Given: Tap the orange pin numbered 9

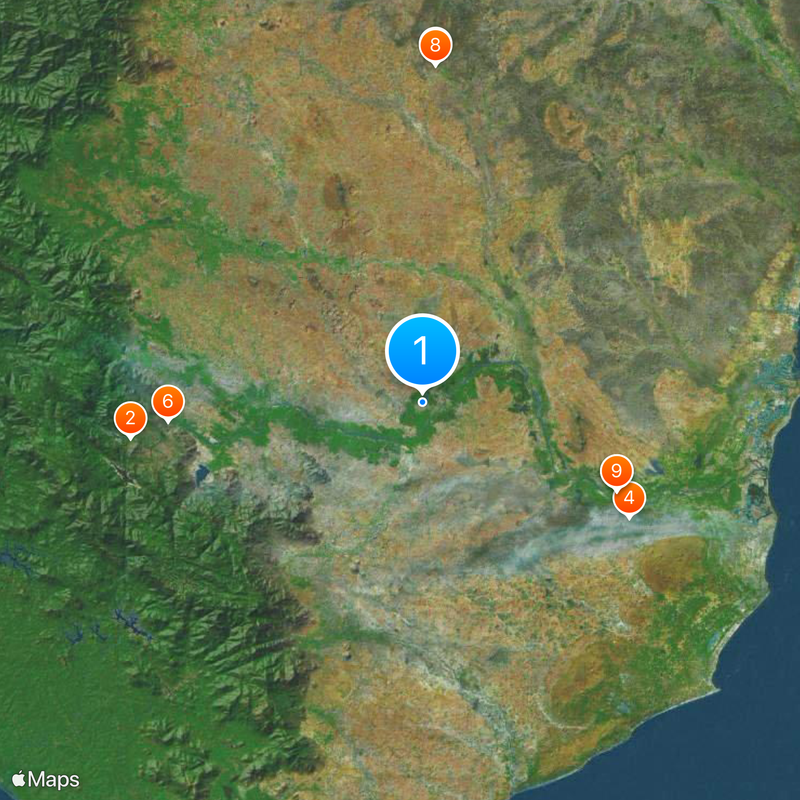Looking at the screenshot, I should (616, 470).
